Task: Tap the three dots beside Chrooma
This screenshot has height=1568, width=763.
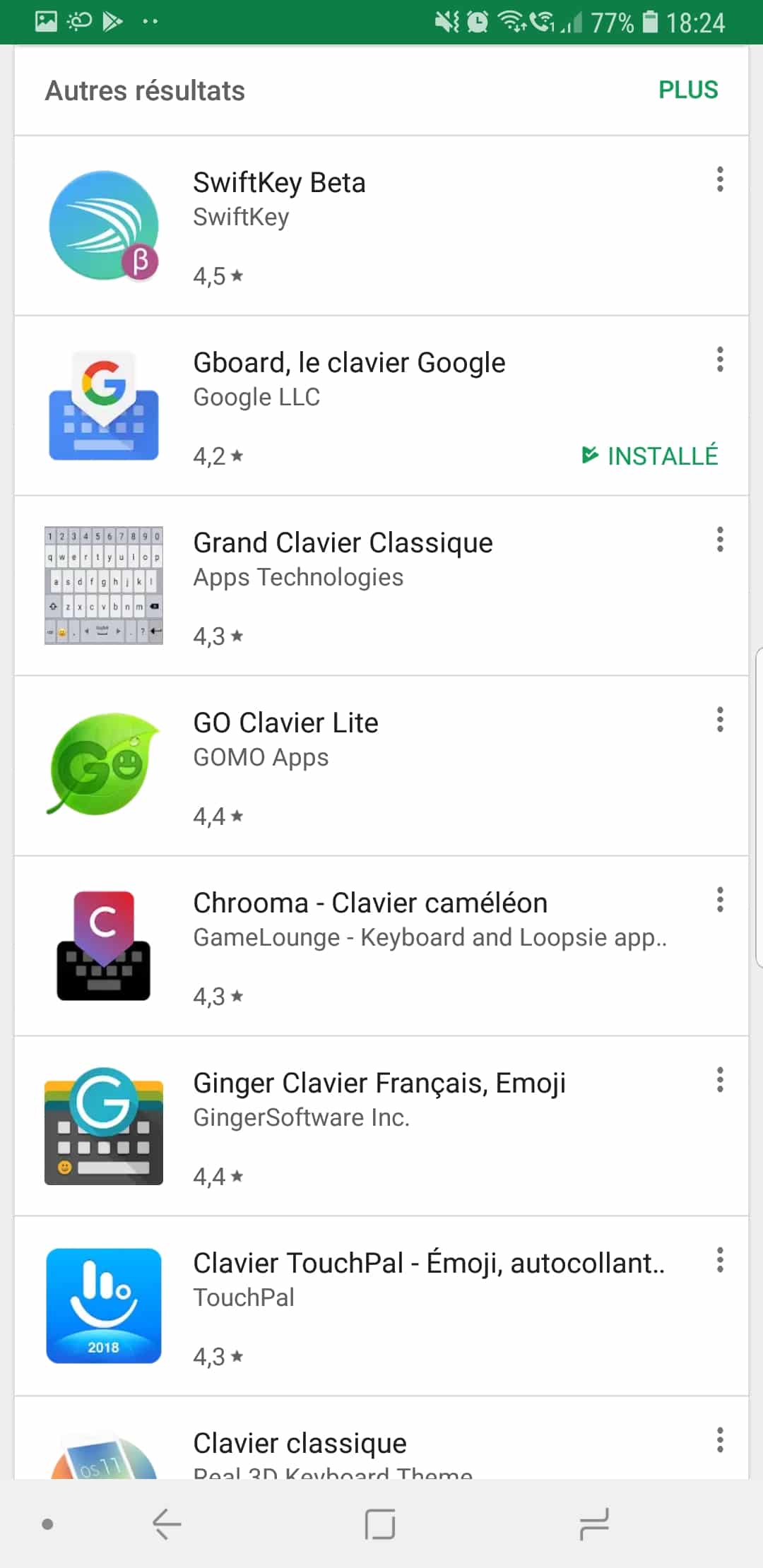Action: [720, 900]
